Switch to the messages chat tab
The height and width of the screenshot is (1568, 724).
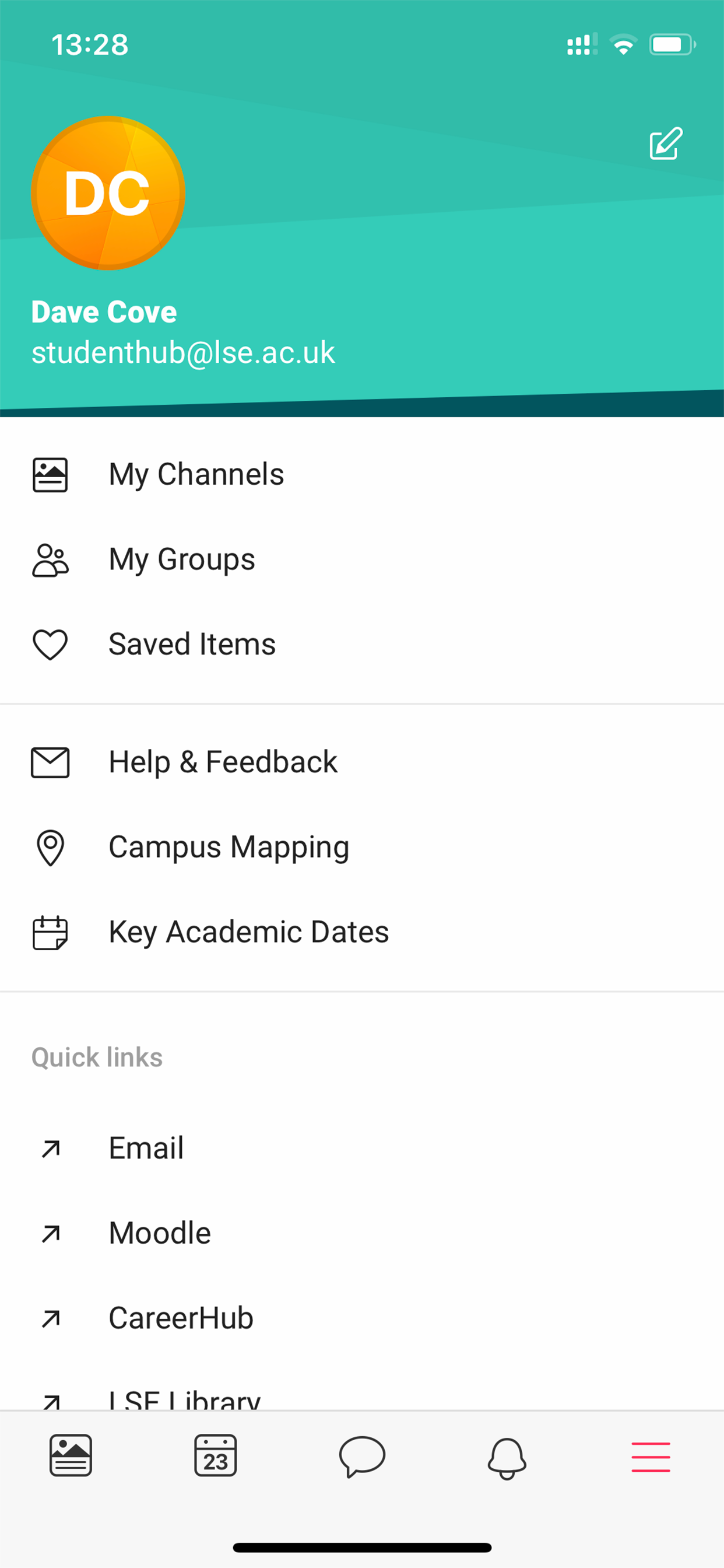point(362,1457)
